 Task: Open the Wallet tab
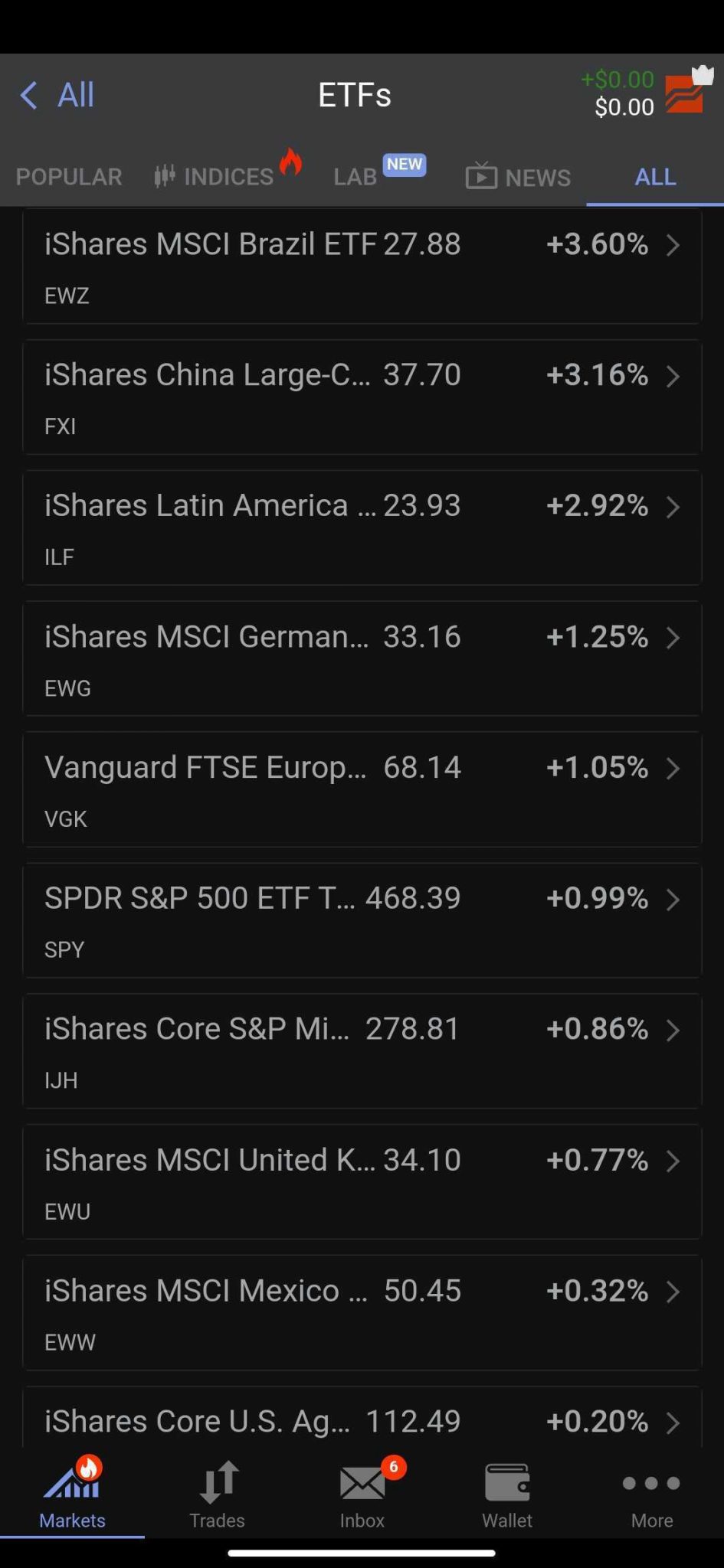507,1494
